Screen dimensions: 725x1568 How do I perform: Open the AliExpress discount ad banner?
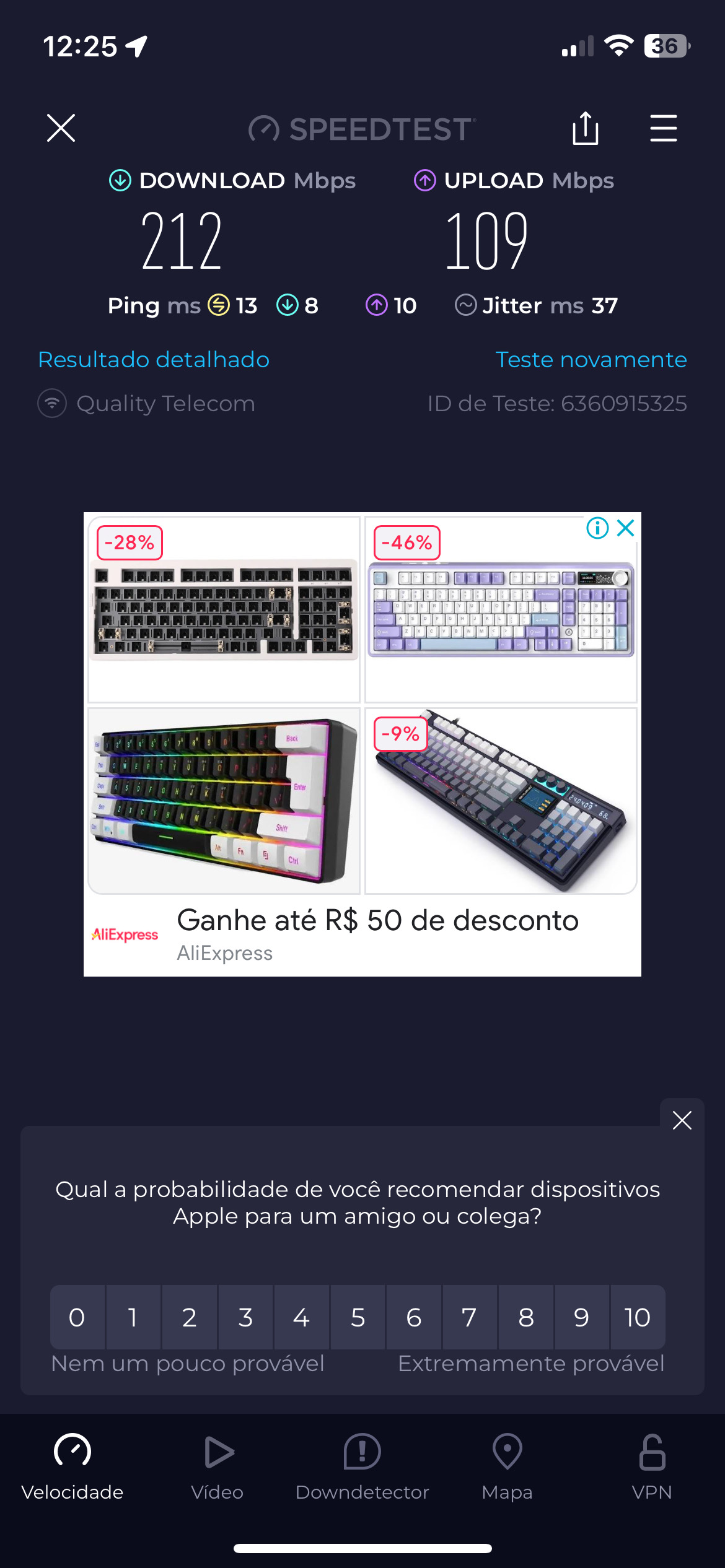[x=377, y=921]
